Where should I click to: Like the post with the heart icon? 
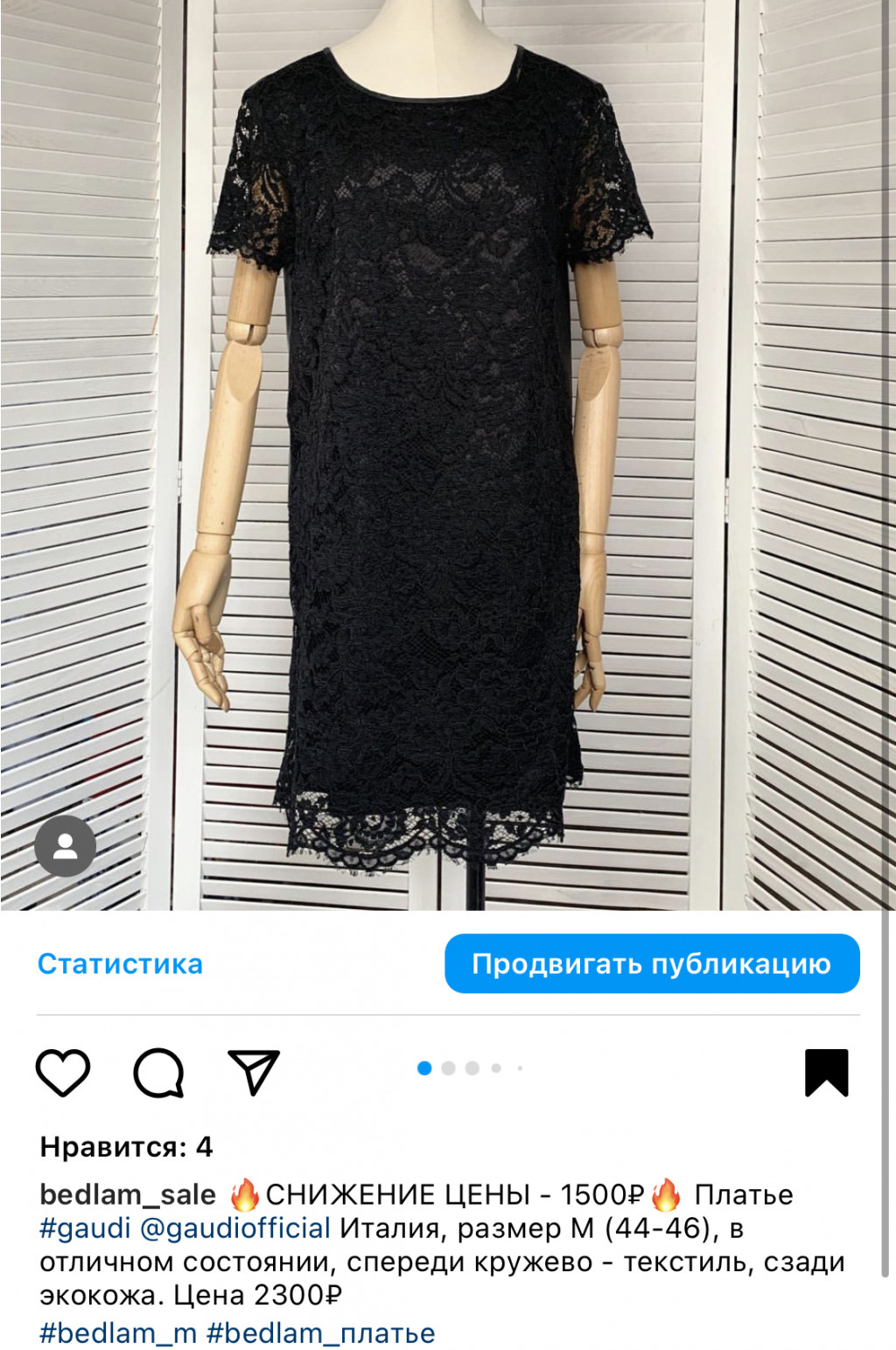[62, 1072]
